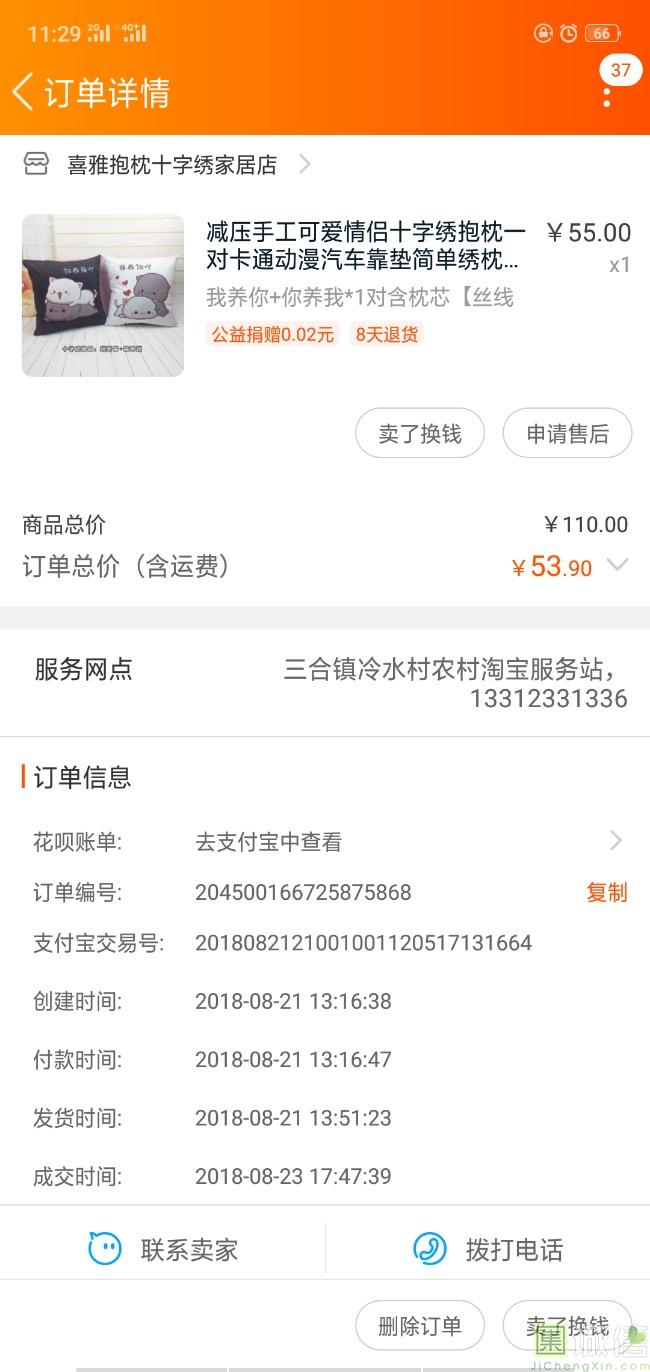Image resolution: width=650 pixels, height=1372 pixels.
Task: Call the seller with 拨打电话
Action: click(488, 1249)
